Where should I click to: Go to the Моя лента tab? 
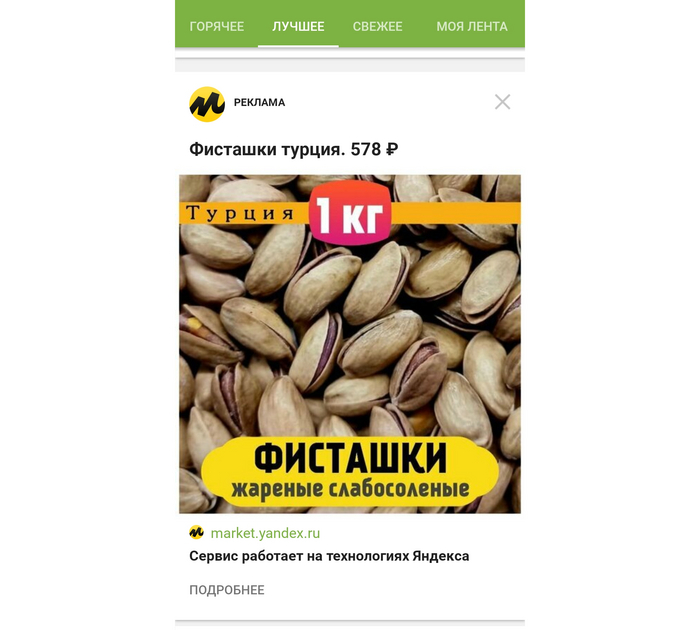tap(472, 26)
